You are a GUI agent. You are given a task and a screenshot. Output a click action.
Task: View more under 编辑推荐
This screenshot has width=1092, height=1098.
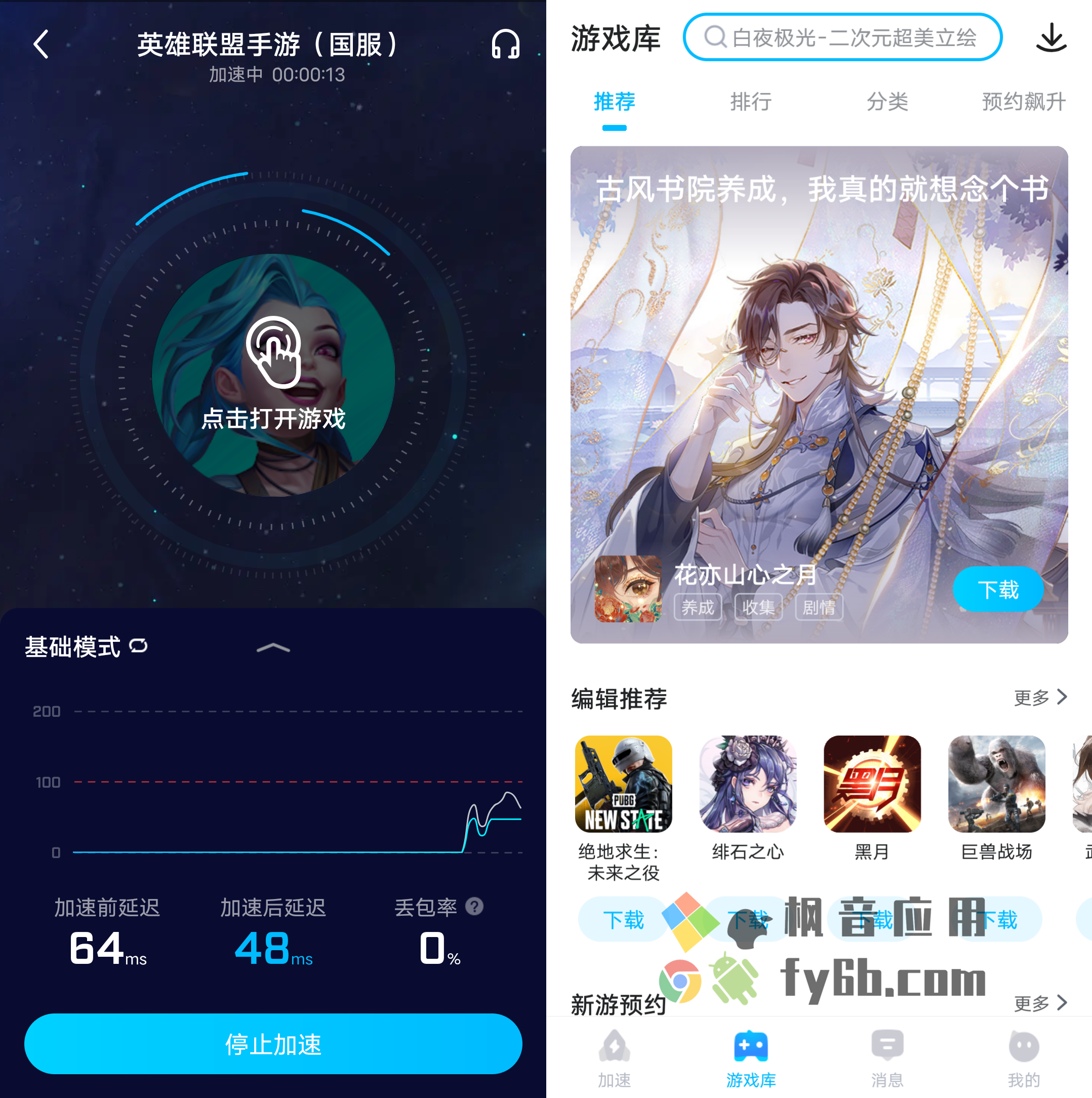1040,698
